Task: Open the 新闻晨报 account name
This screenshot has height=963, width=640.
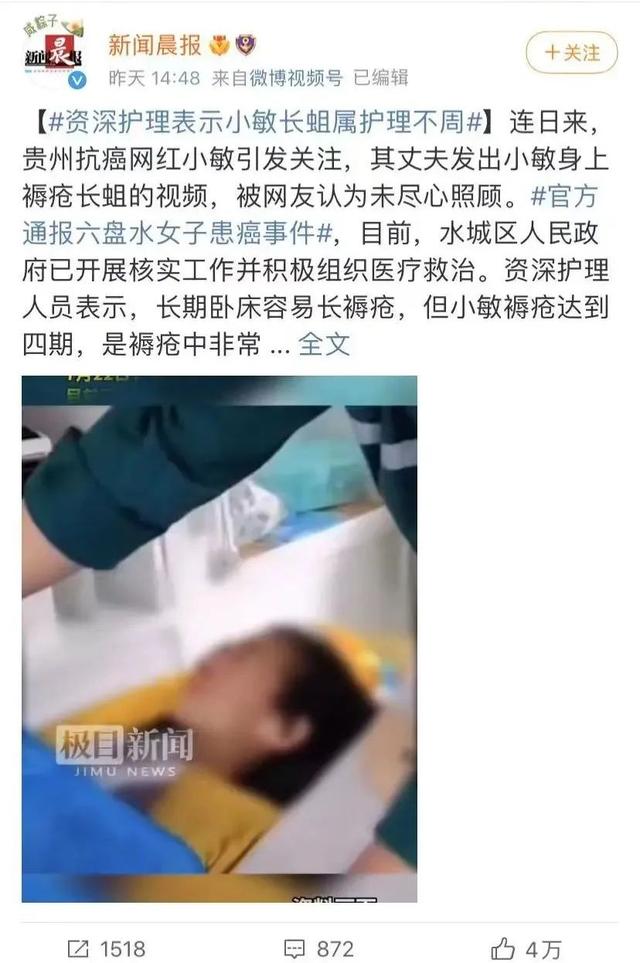Action: 154,45
